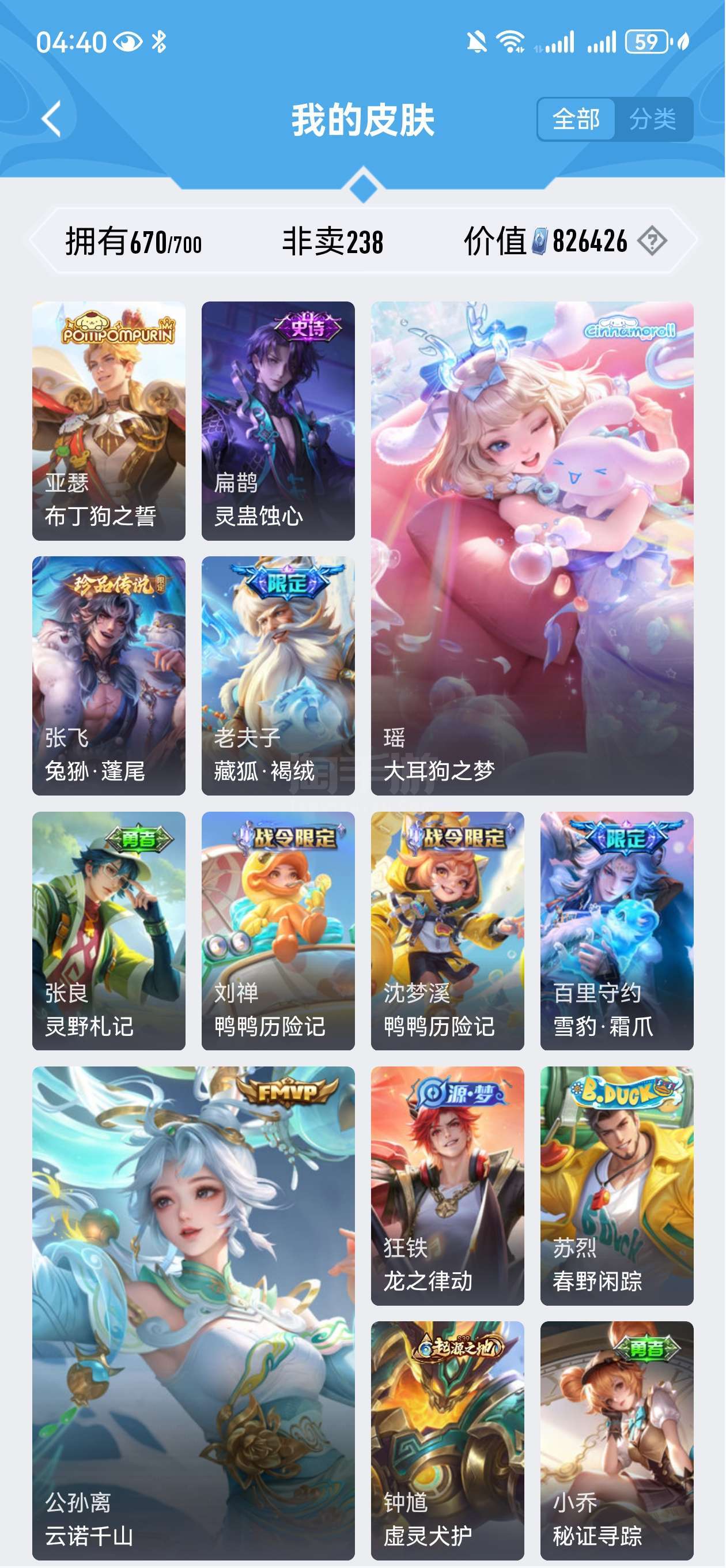
Task: View the 张良 灵野札记 skin
Action: click(x=109, y=930)
